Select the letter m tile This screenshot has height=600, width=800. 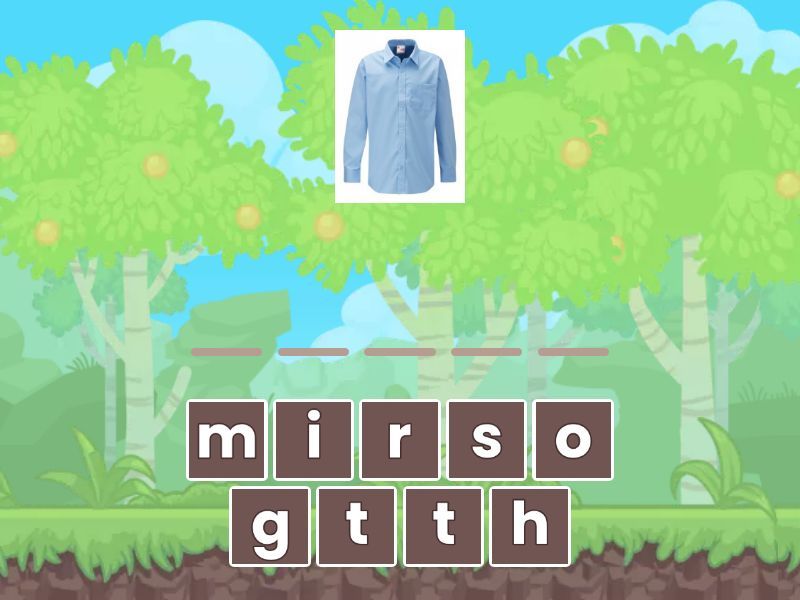point(226,440)
